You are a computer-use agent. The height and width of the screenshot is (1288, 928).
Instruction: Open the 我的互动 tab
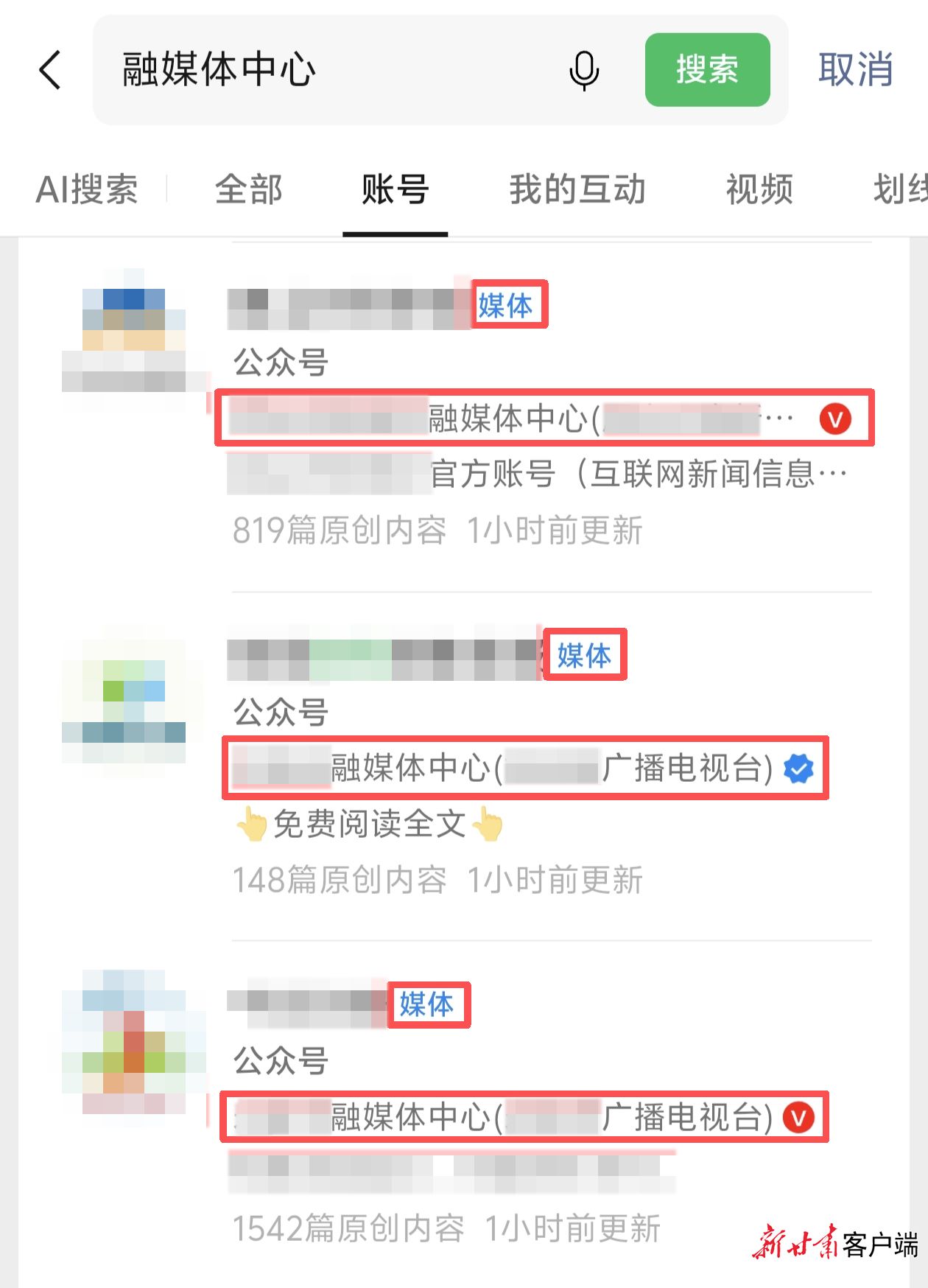tap(577, 189)
